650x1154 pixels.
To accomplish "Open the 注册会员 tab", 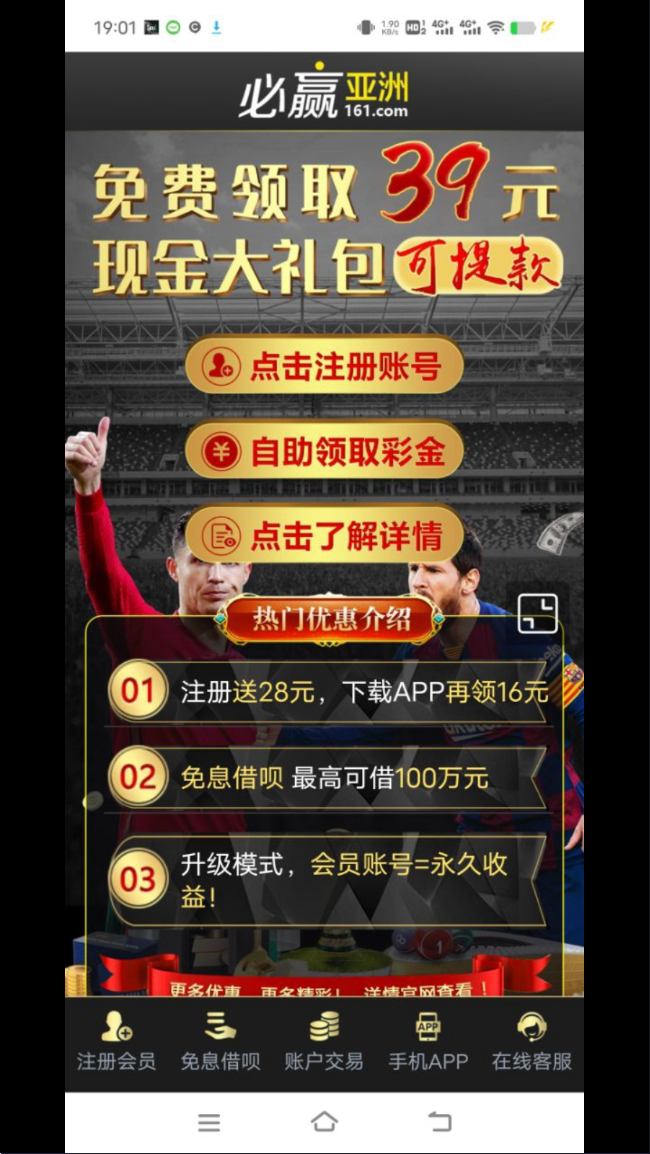I will point(117,1043).
